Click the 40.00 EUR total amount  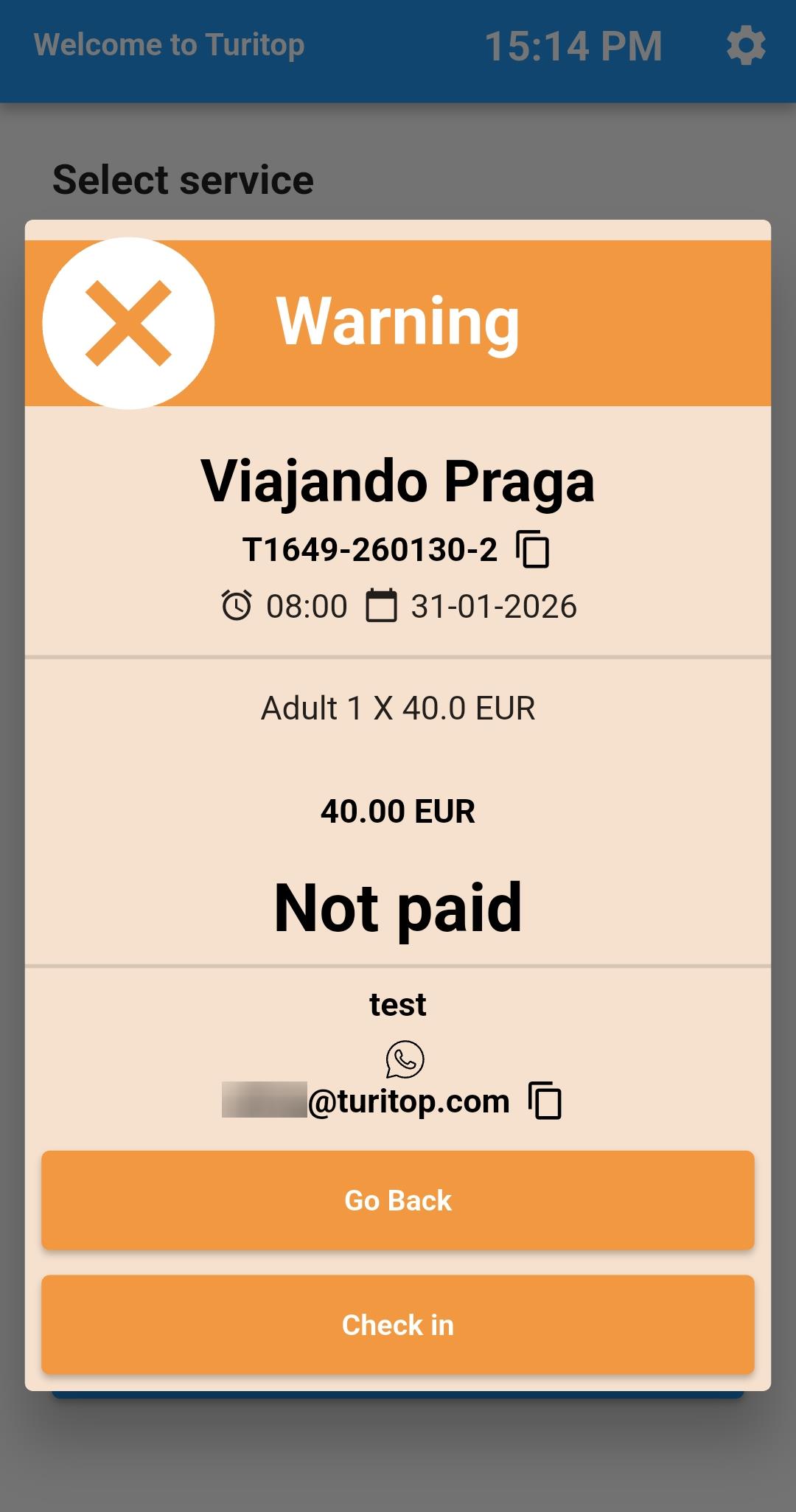[399, 811]
